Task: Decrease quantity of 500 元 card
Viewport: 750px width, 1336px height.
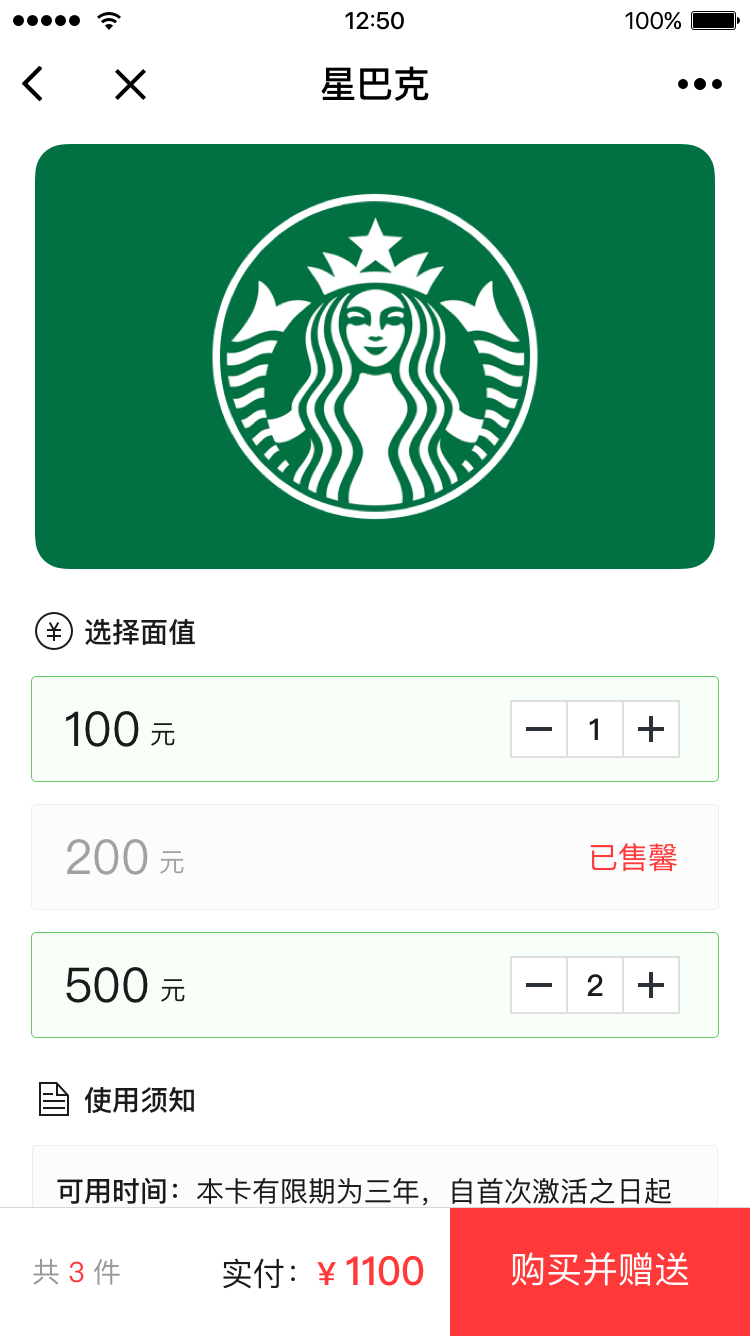Action: pos(539,985)
